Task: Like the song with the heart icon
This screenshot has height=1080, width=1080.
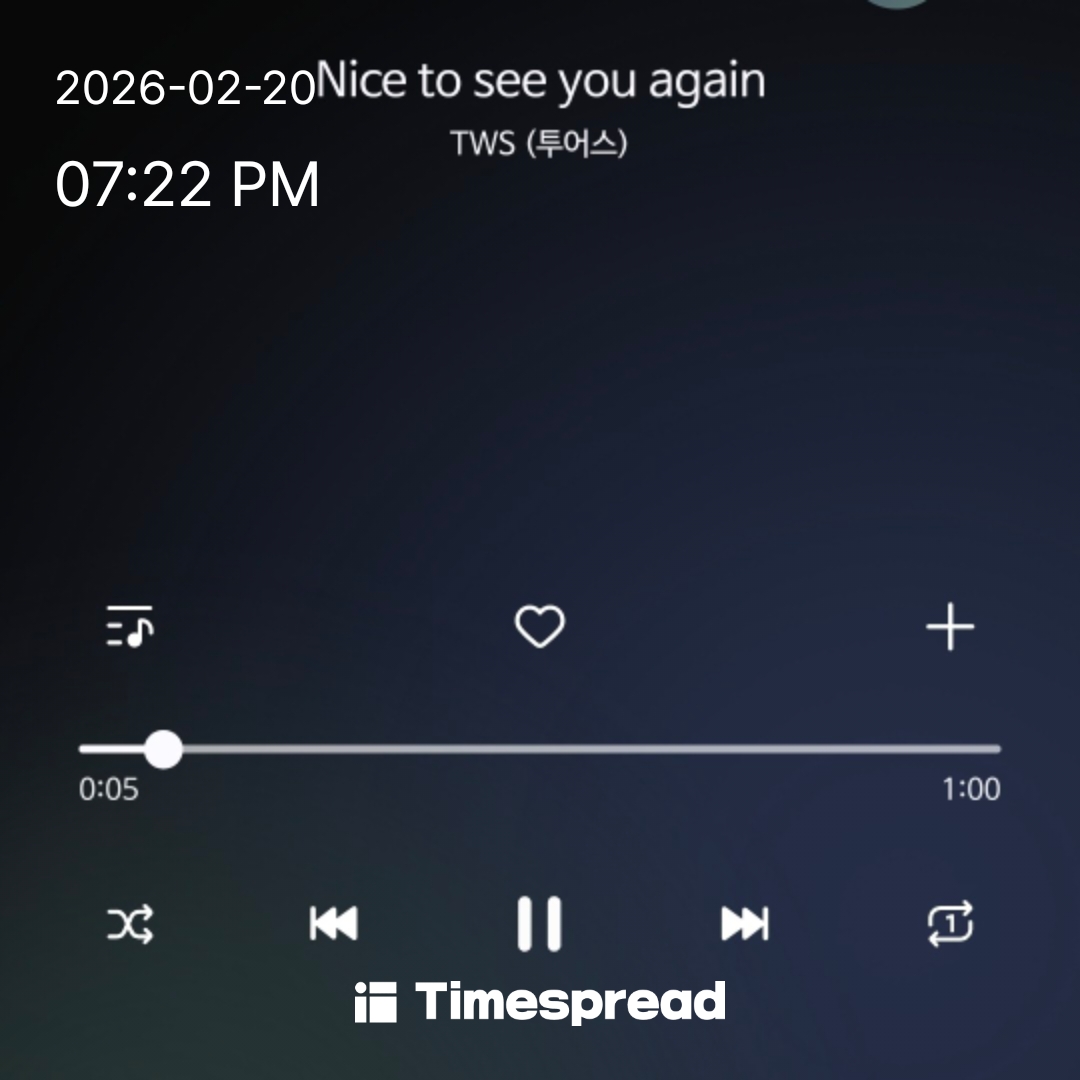Action: (x=540, y=627)
